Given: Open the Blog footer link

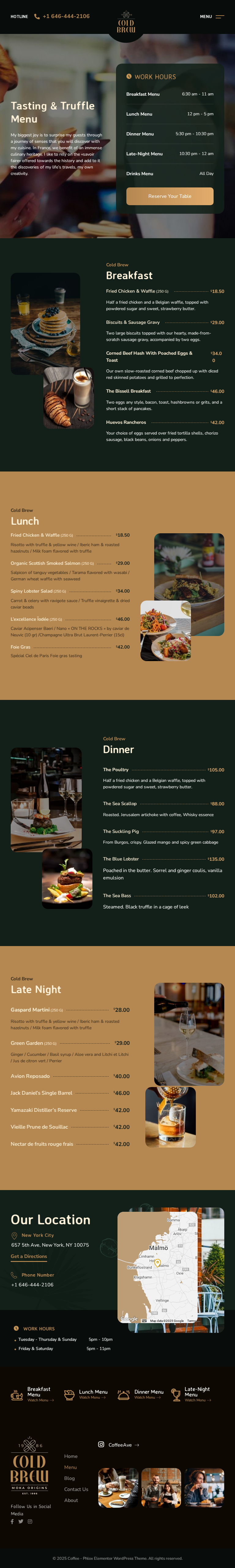Looking at the screenshot, I should point(69,1478).
